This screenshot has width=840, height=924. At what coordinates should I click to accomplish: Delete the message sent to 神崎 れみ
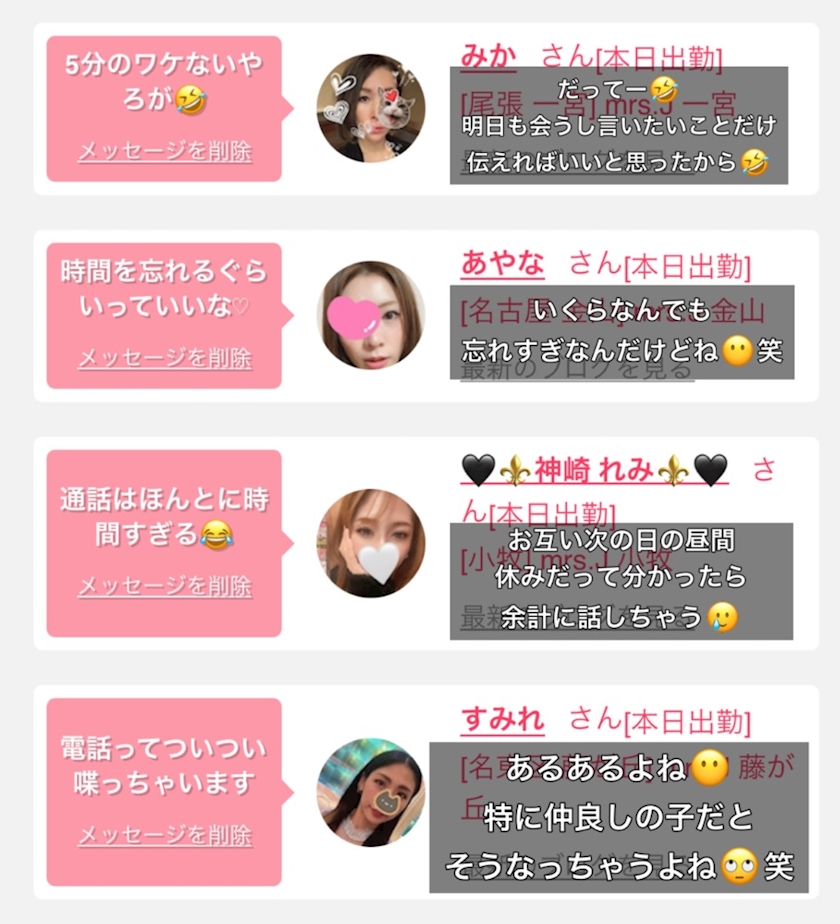click(x=164, y=586)
